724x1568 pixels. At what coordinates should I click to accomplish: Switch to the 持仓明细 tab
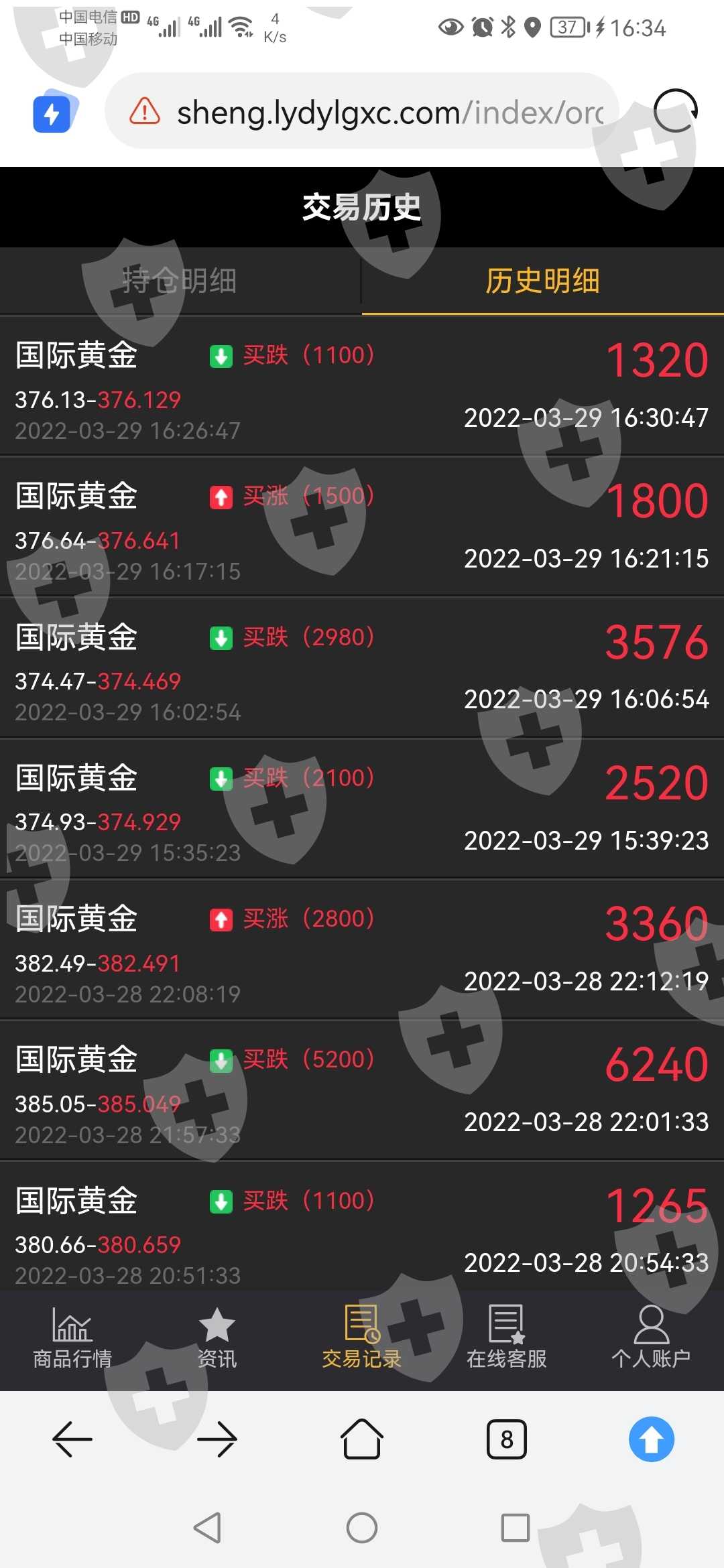point(180,281)
